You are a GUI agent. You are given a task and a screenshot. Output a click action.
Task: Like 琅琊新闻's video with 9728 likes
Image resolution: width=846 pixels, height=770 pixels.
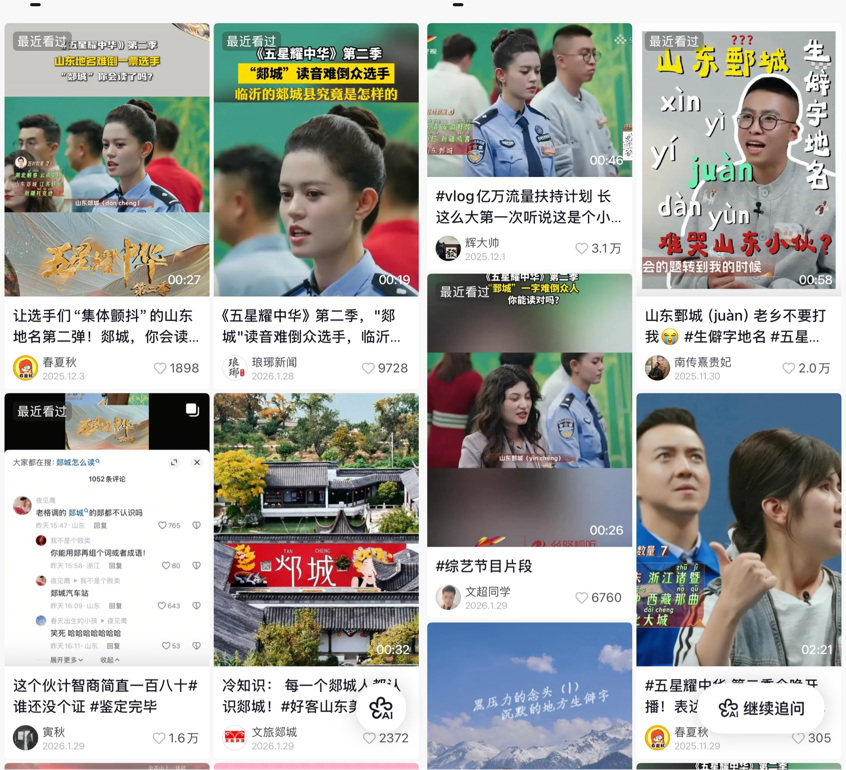coord(368,368)
